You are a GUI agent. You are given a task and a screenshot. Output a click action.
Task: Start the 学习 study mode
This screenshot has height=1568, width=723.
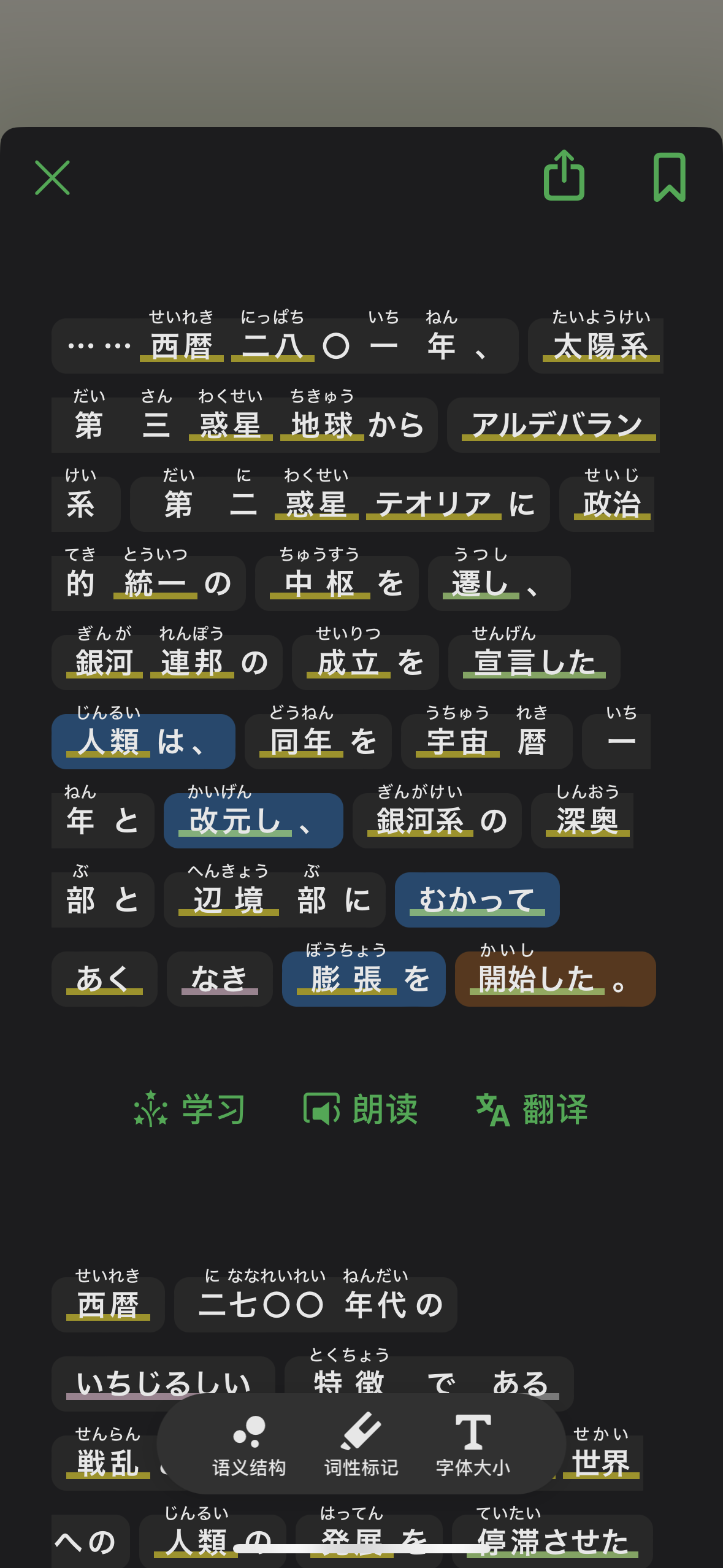pyautogui.click(x=189, y=1109)
